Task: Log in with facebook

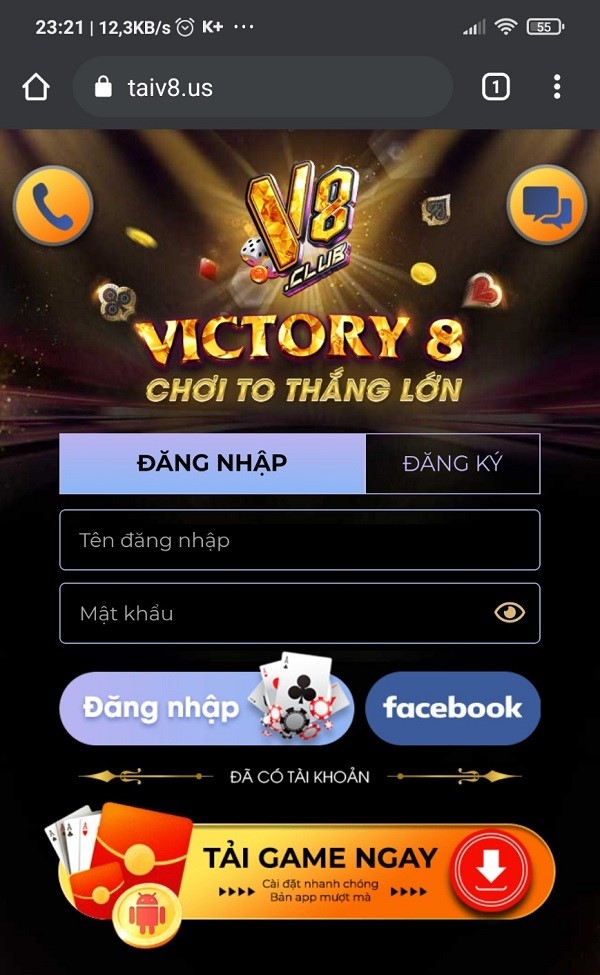Action: [x=452, y=708]
